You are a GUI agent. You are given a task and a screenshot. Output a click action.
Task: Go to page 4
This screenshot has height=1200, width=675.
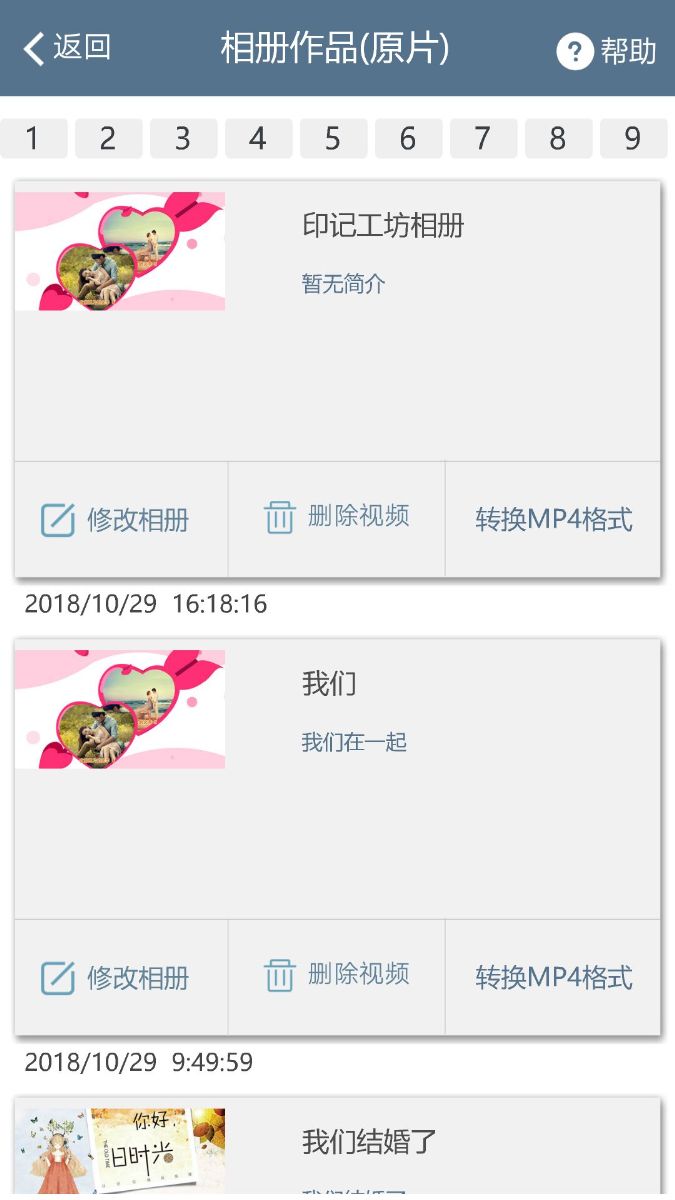point(258,139)
